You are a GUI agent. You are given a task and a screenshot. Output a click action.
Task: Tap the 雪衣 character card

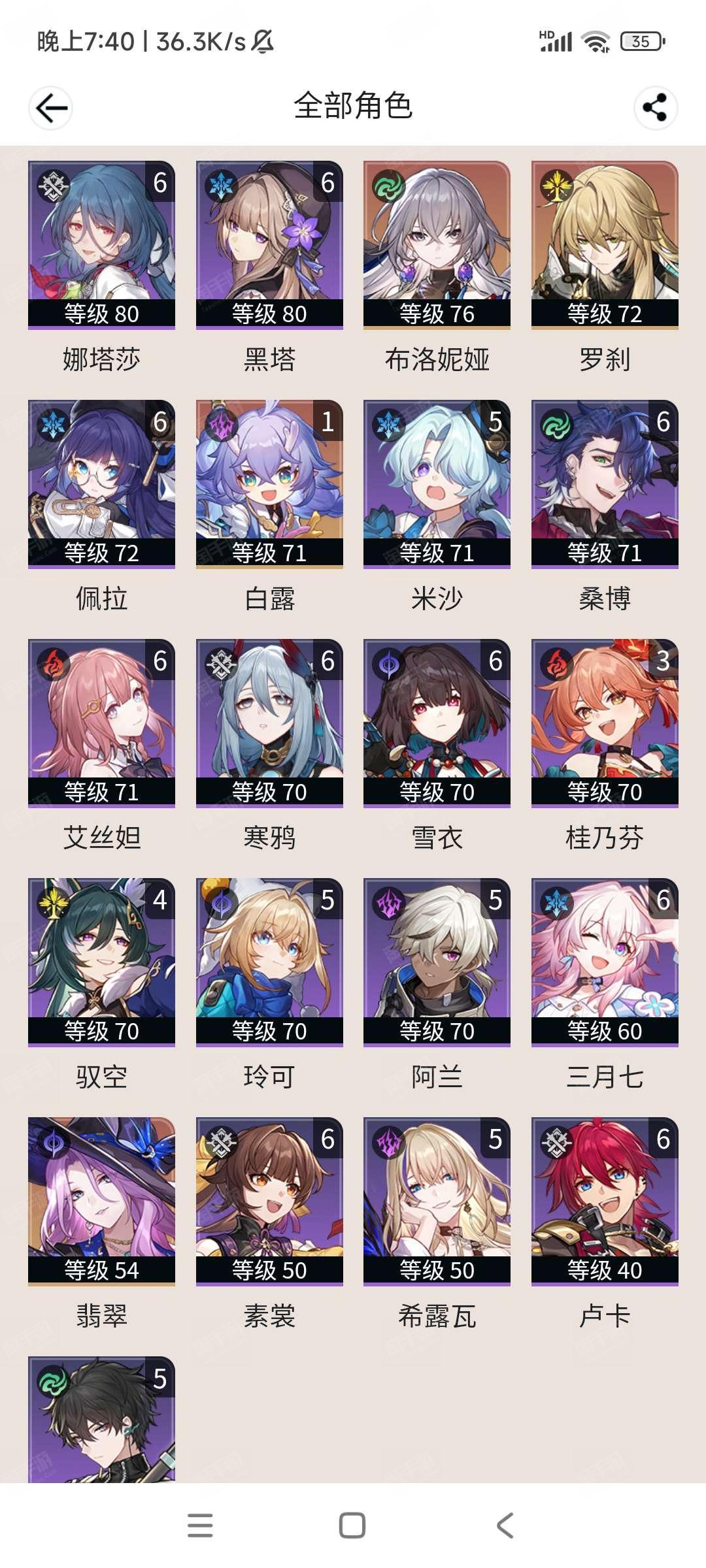coord(437,723)
